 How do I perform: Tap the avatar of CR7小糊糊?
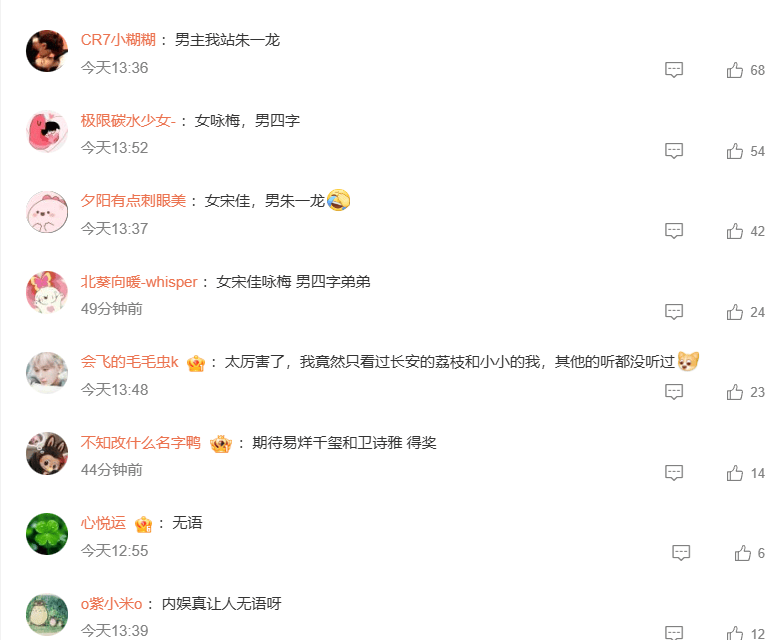46,50
